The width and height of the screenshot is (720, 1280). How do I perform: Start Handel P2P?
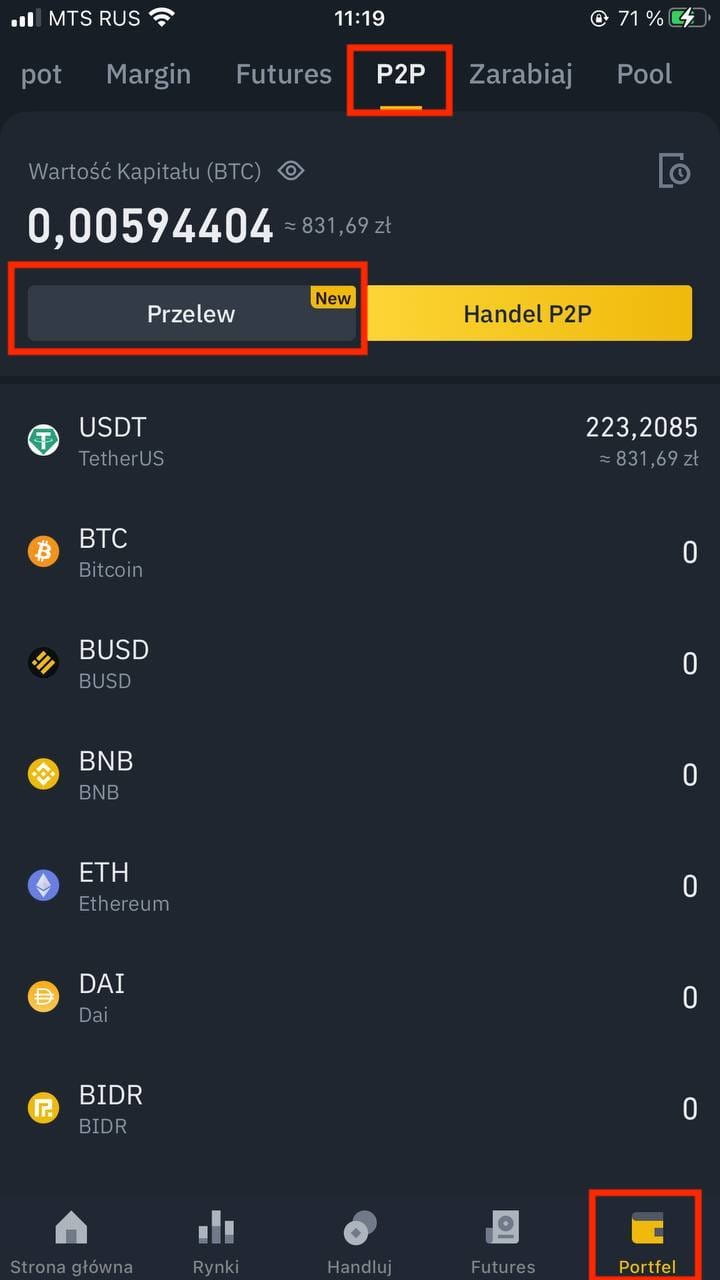pos(527,313)
